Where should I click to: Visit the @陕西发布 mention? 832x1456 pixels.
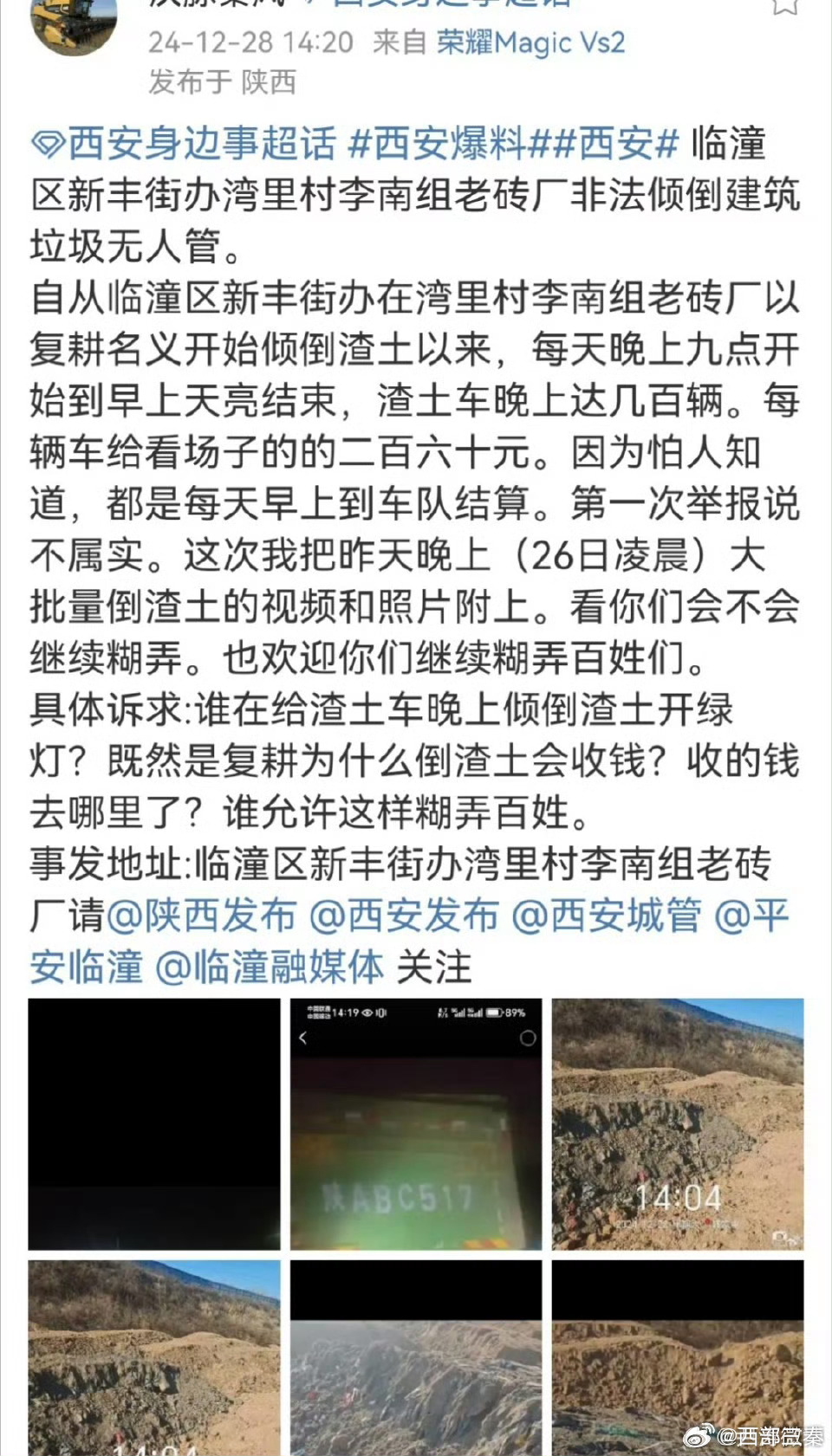[x=201, y=916]
